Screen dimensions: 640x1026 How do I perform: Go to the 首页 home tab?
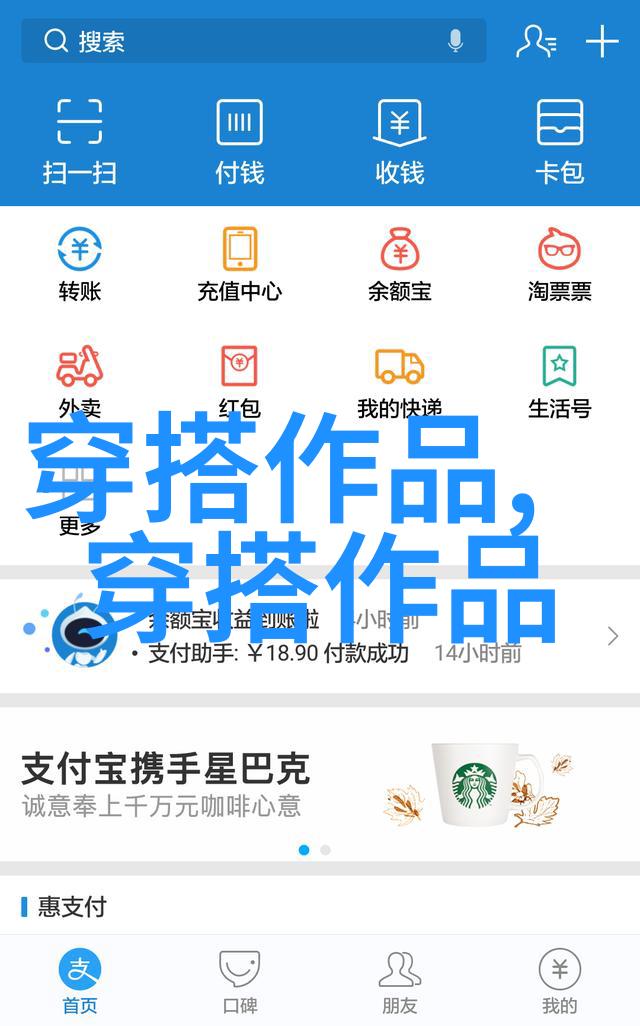coord(80,982)
